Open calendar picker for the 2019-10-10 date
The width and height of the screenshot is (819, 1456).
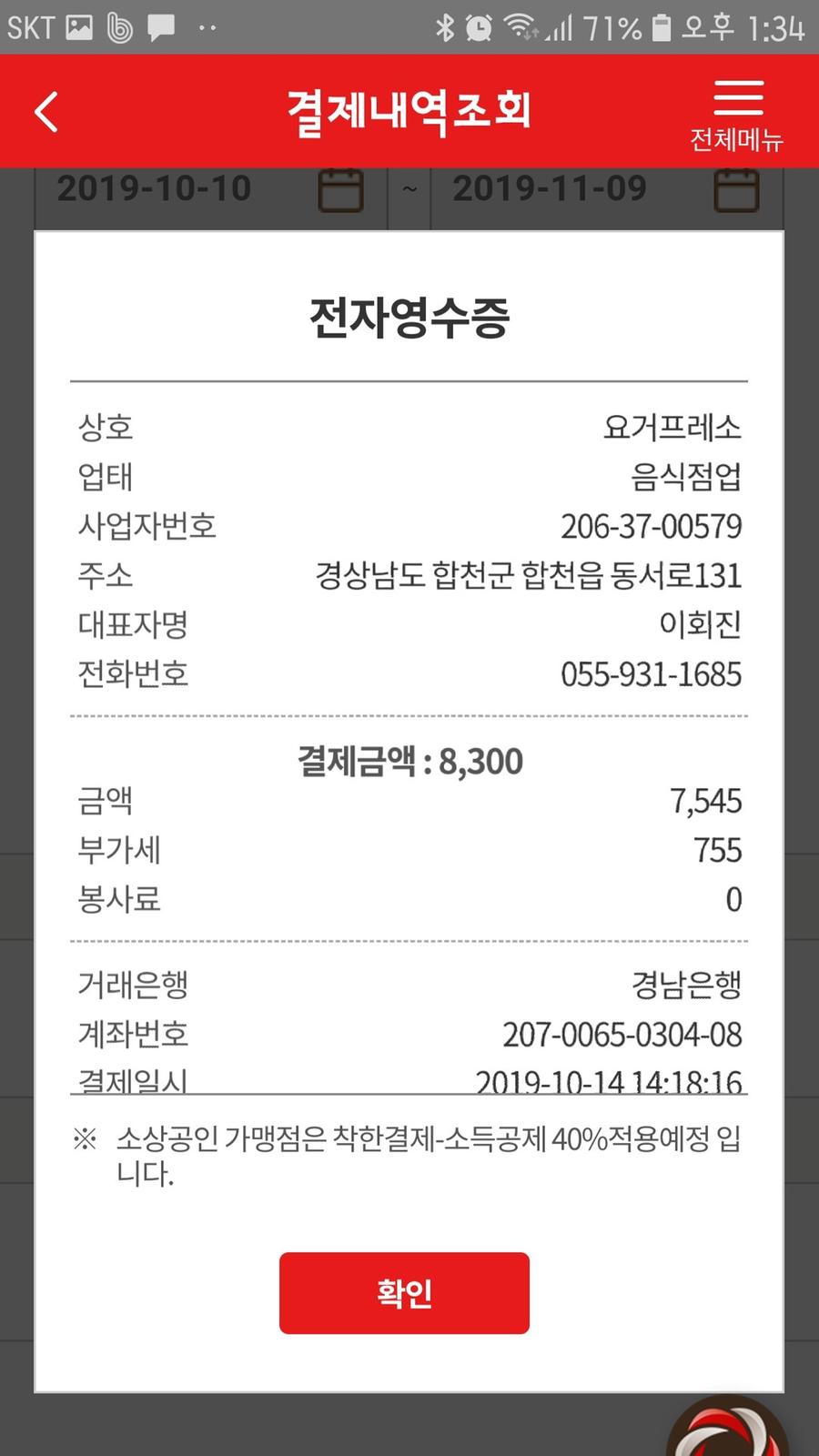tap(340, 188)
